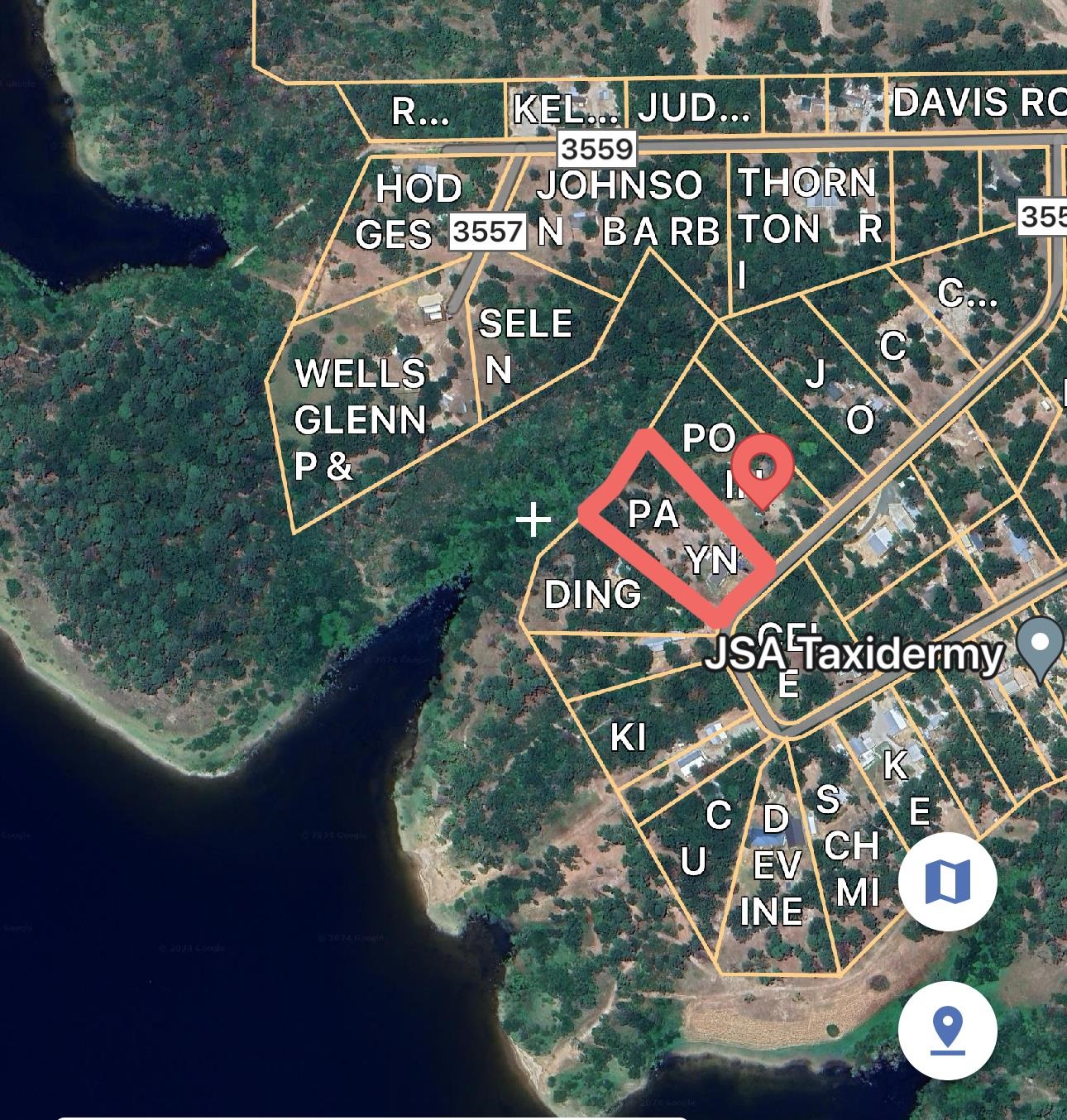Center map on my location

947,1031
